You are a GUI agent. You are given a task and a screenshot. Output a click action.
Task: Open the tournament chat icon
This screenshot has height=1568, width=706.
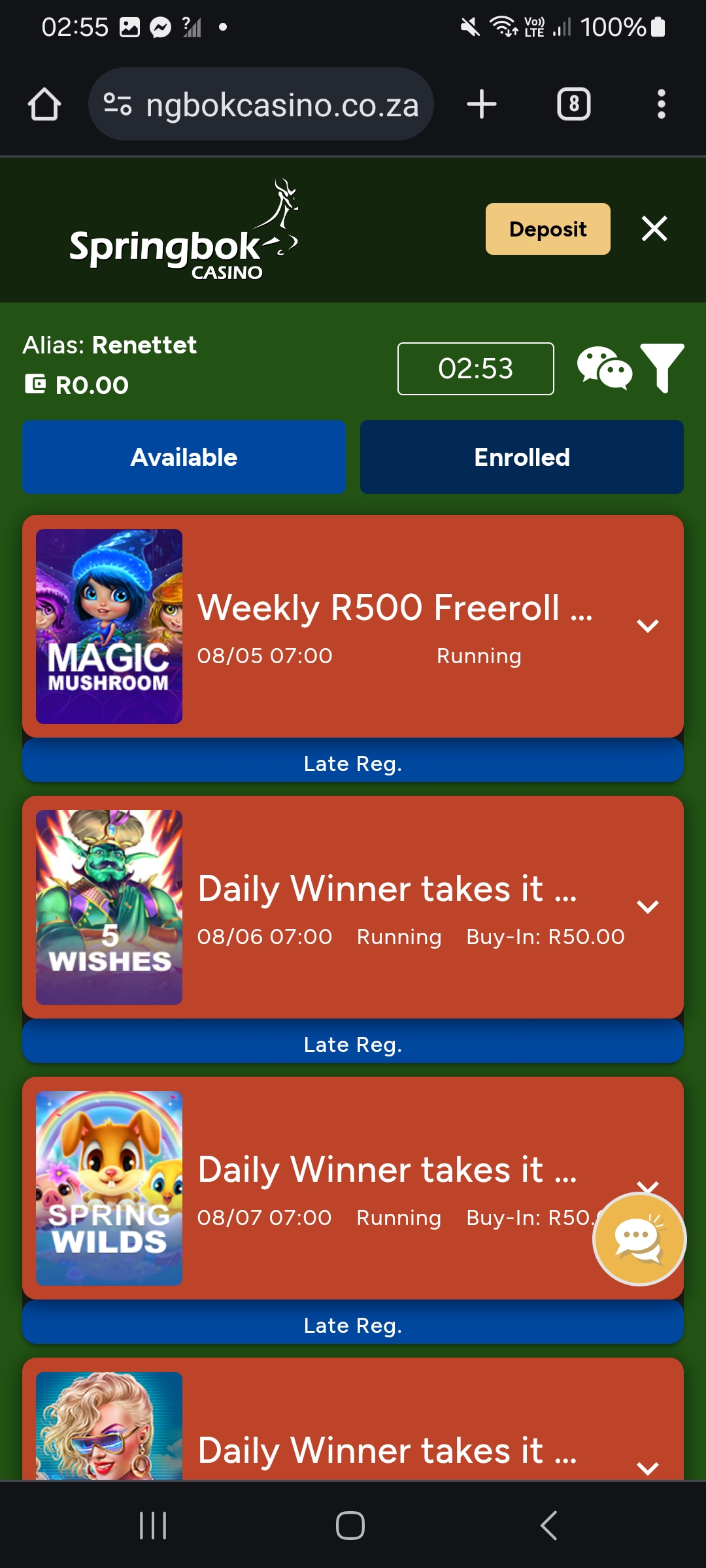coord(604,368)
